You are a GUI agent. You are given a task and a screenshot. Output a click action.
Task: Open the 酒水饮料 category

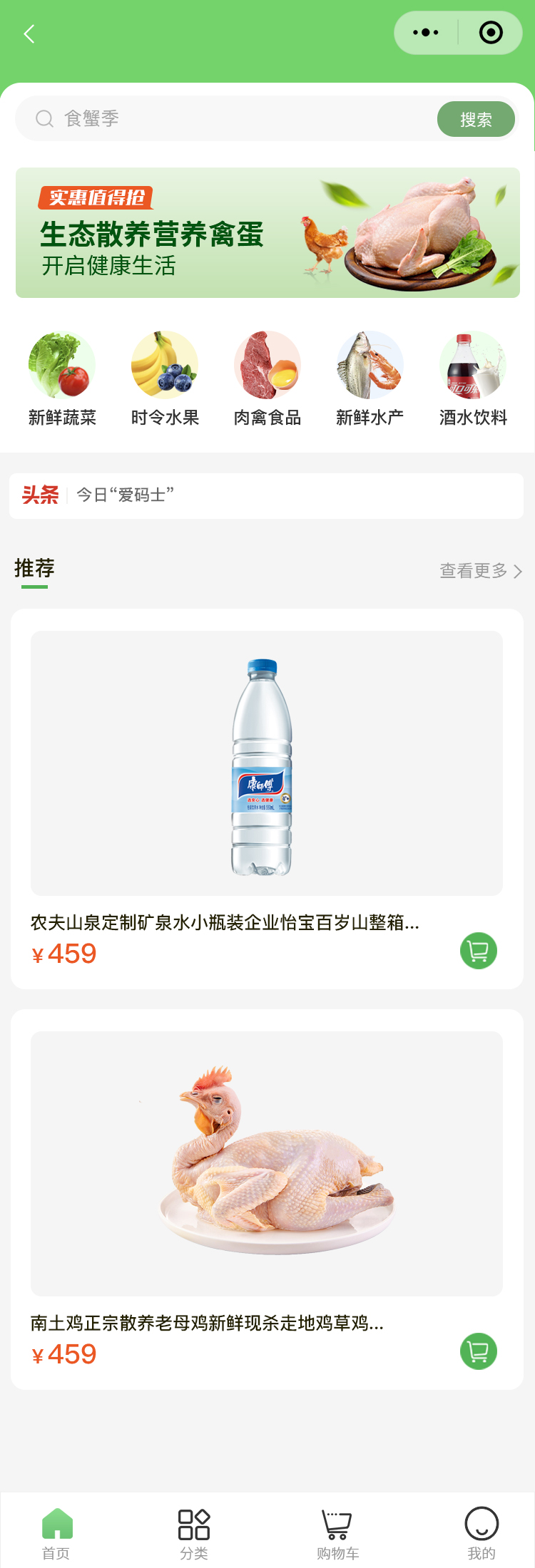point(473,379)
